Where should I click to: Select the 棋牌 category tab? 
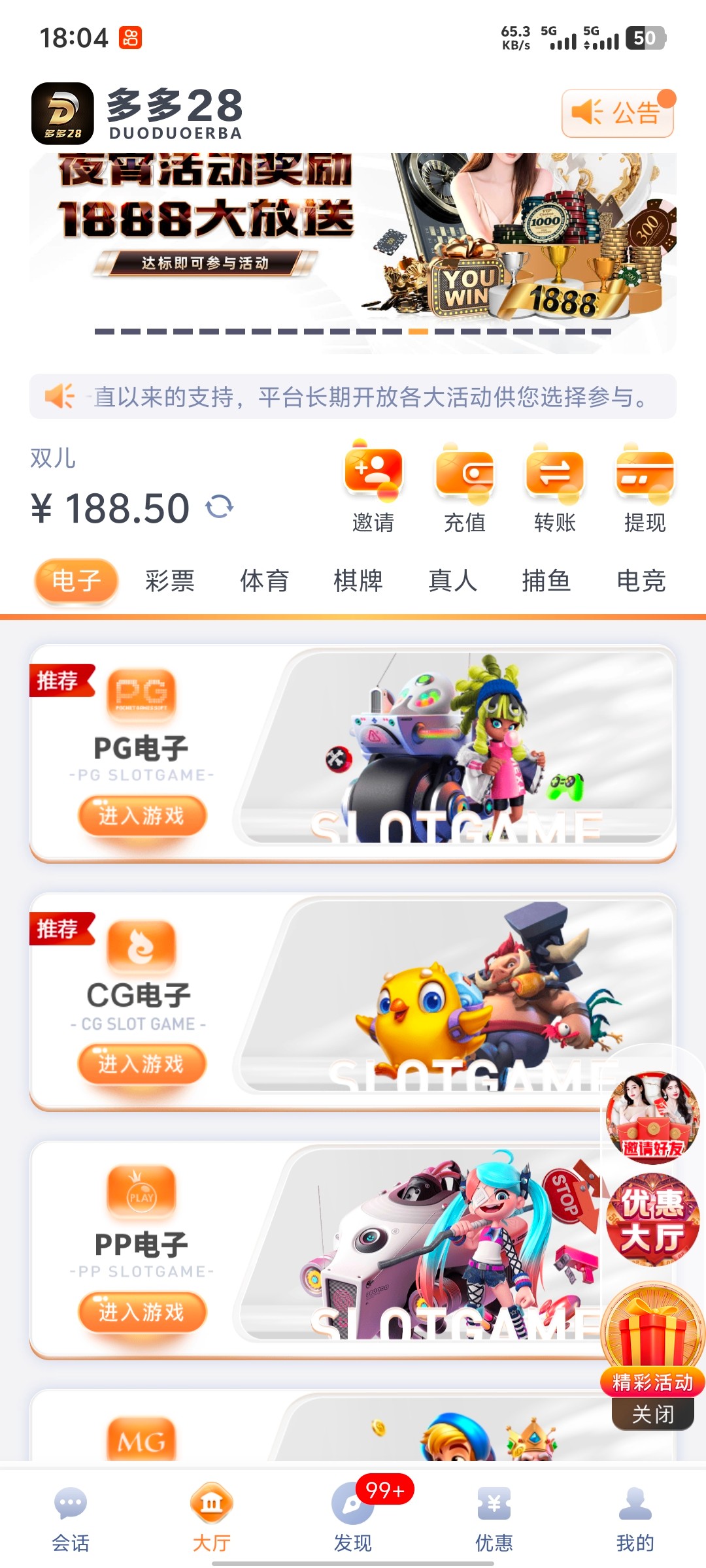(358, 581)
